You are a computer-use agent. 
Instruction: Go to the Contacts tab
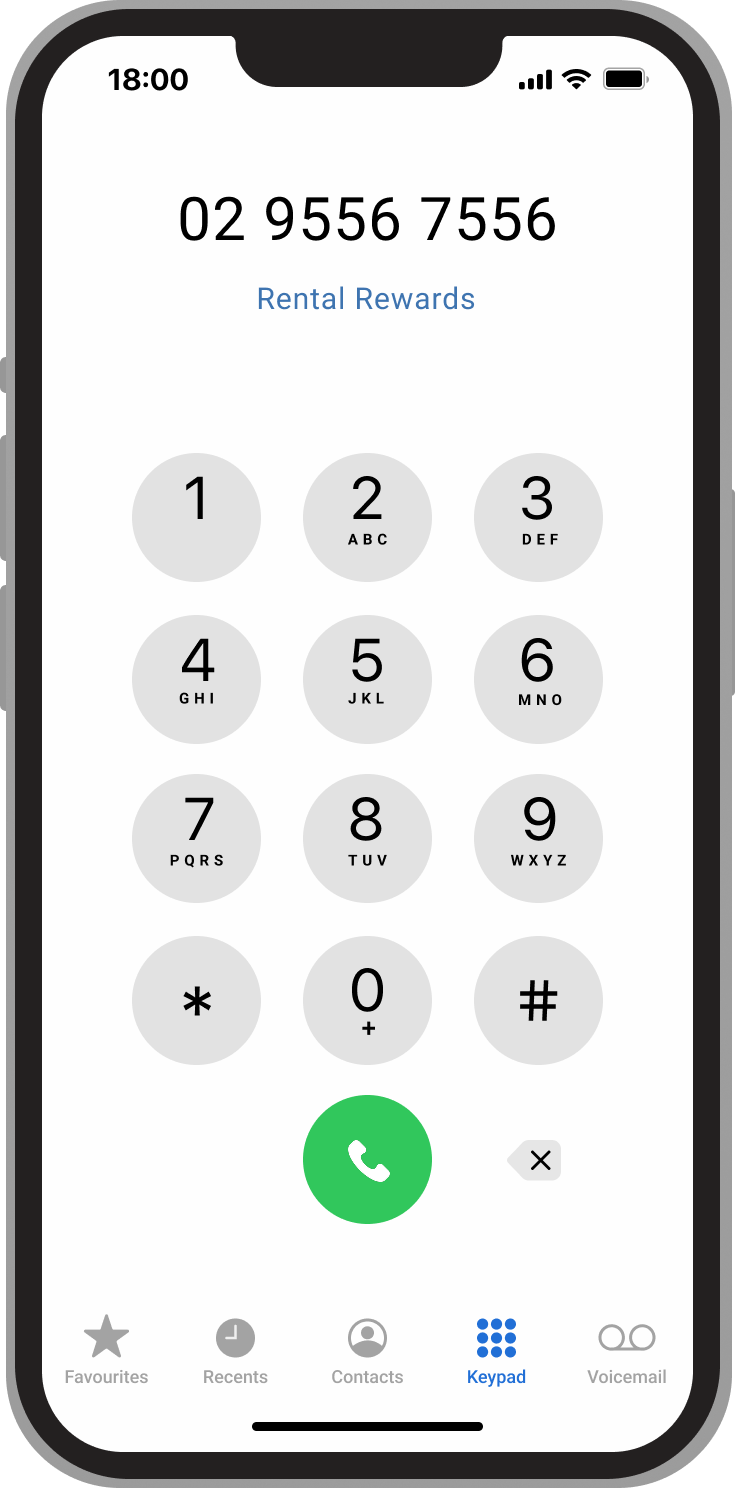[367, 1350]
